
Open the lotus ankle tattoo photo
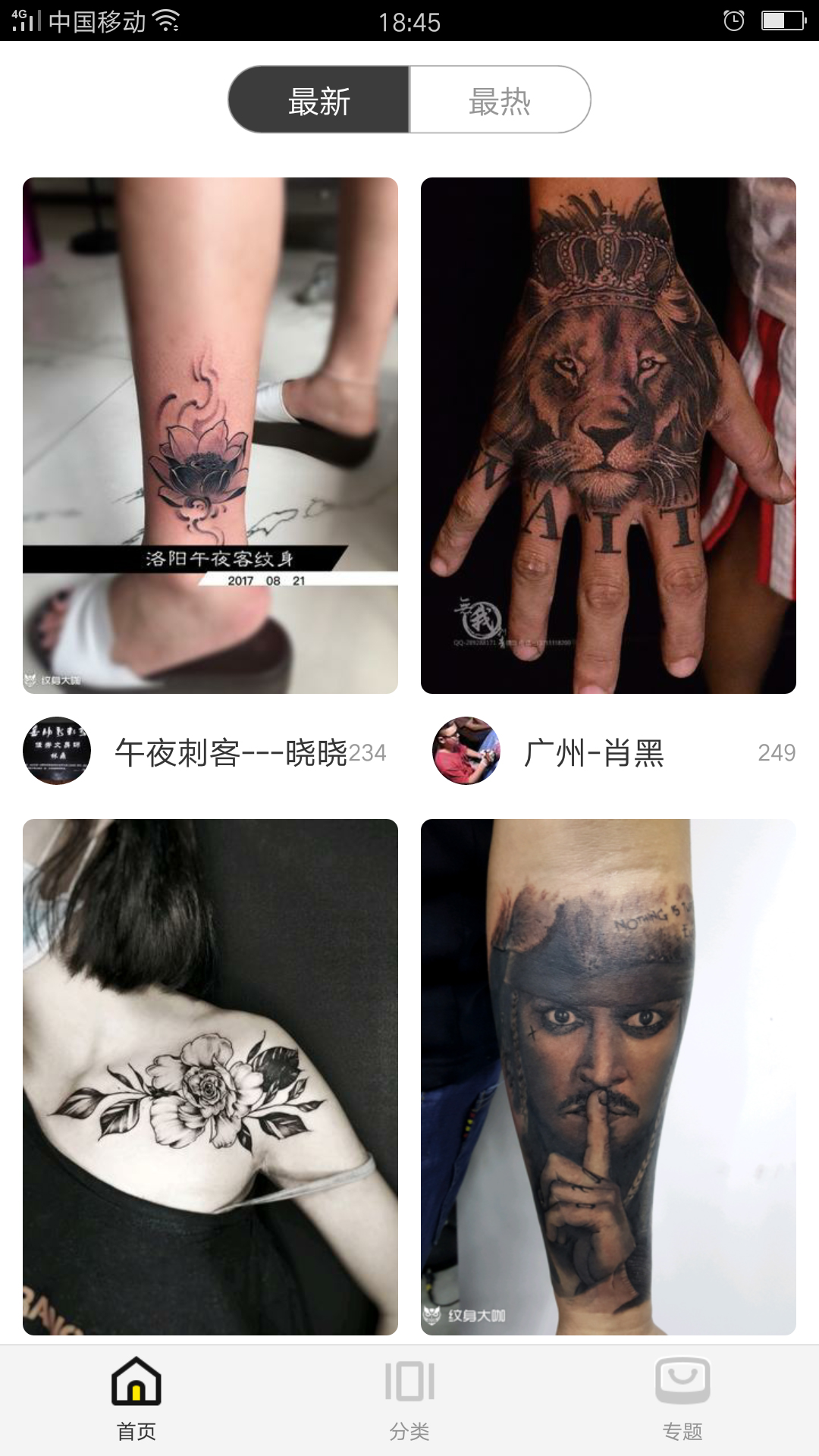(210, 436)
